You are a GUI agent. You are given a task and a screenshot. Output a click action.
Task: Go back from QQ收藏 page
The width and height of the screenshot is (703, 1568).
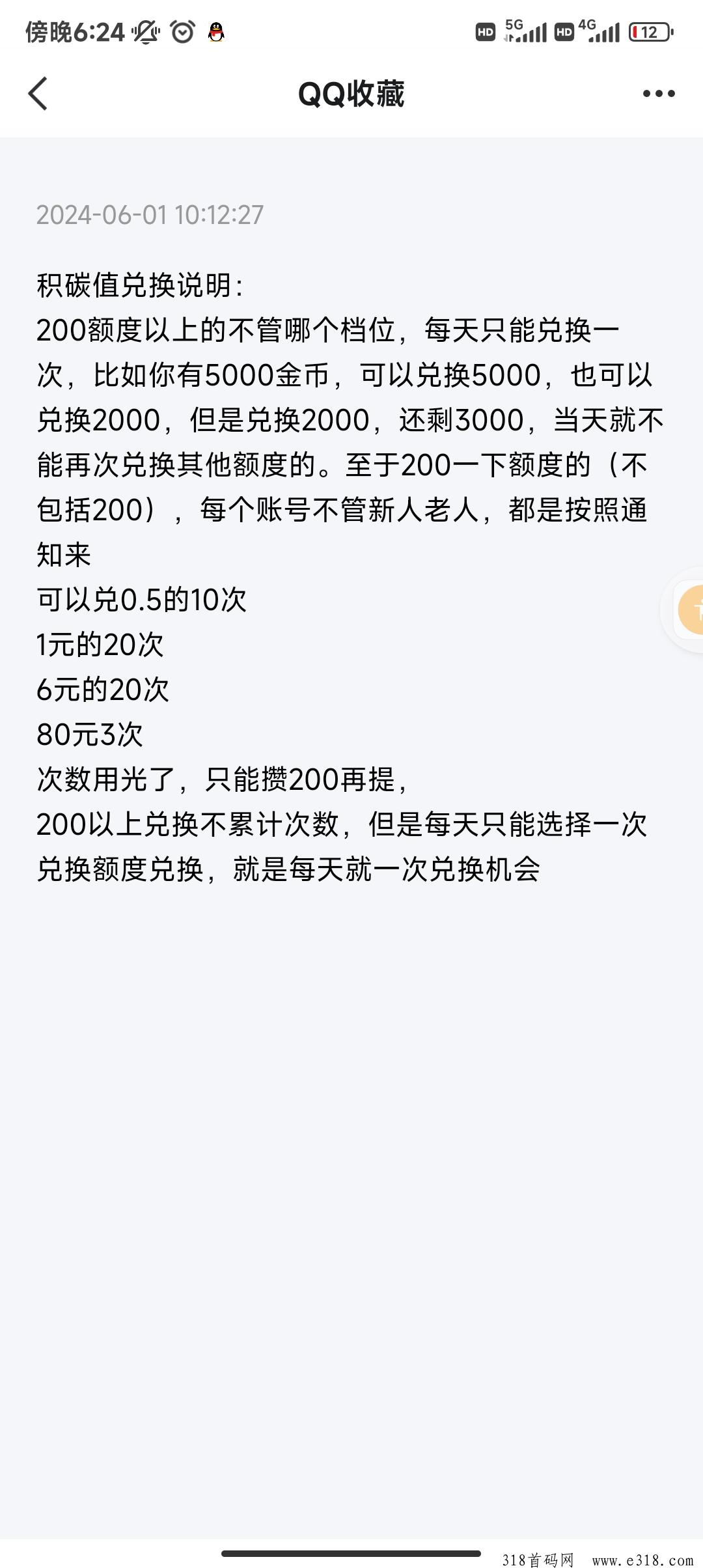pos(38,94)
